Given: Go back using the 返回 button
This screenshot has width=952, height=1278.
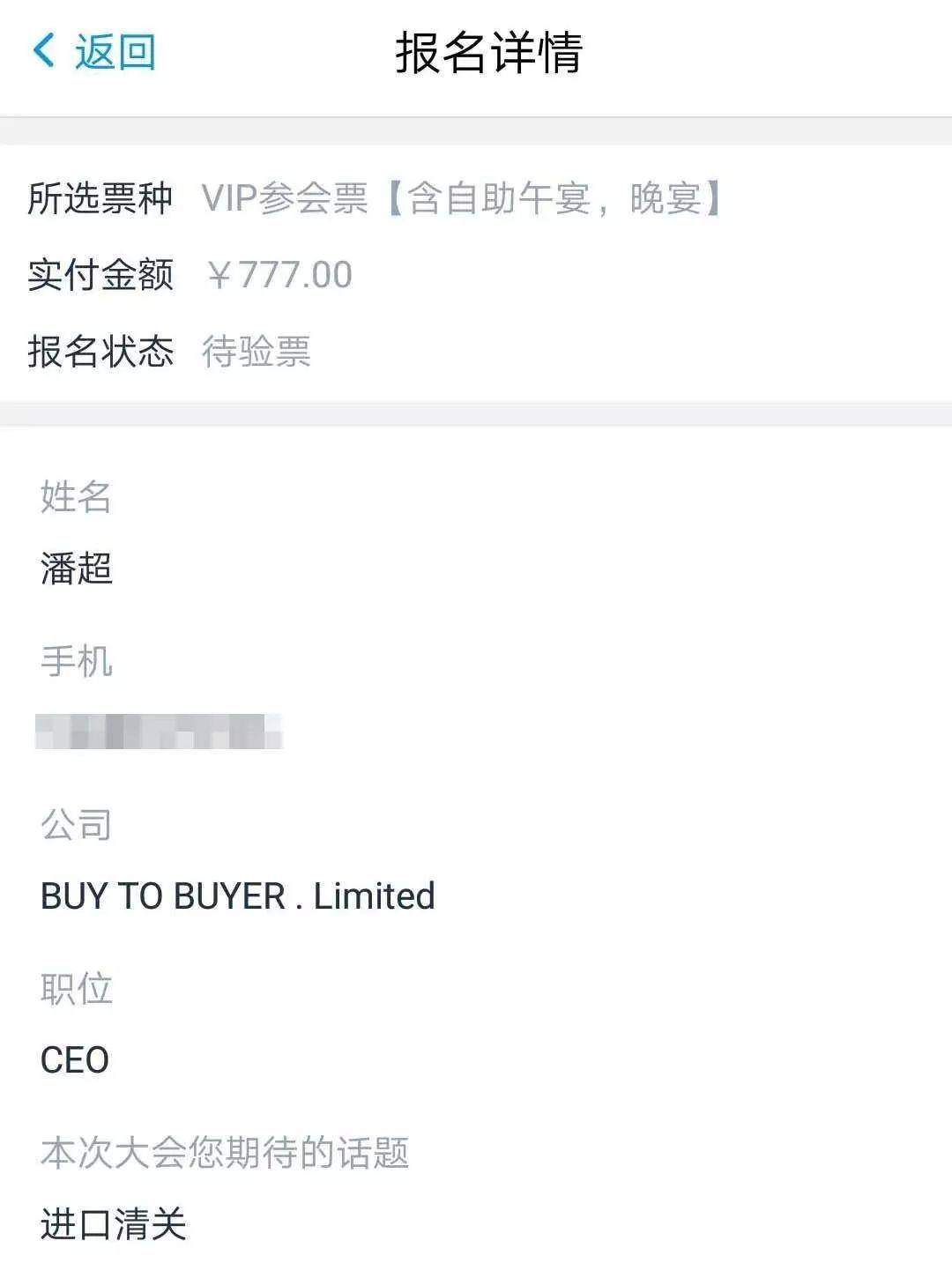Looking at the screenshot, I should click(95, 51).
